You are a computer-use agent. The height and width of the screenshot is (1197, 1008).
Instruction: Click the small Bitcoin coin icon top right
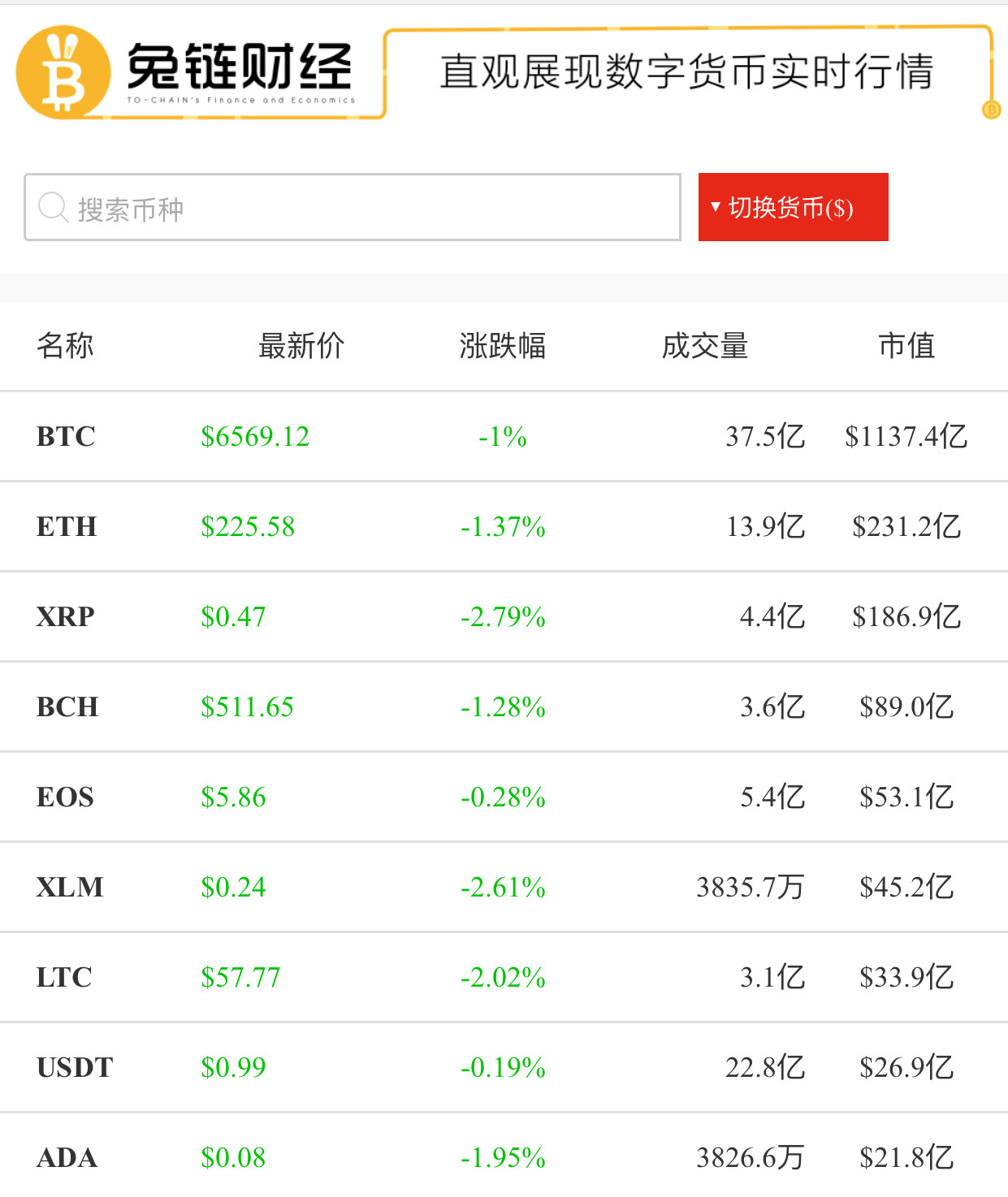[989, 111]
